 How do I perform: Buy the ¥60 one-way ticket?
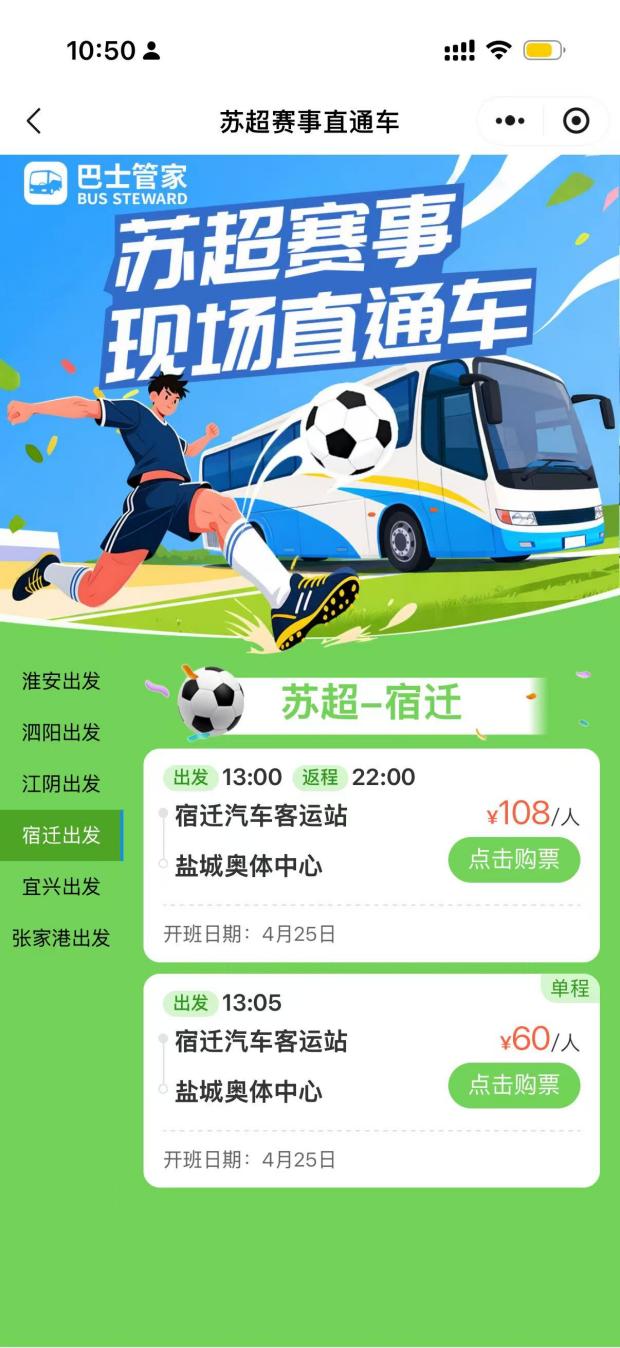[x=513, y=1085]
